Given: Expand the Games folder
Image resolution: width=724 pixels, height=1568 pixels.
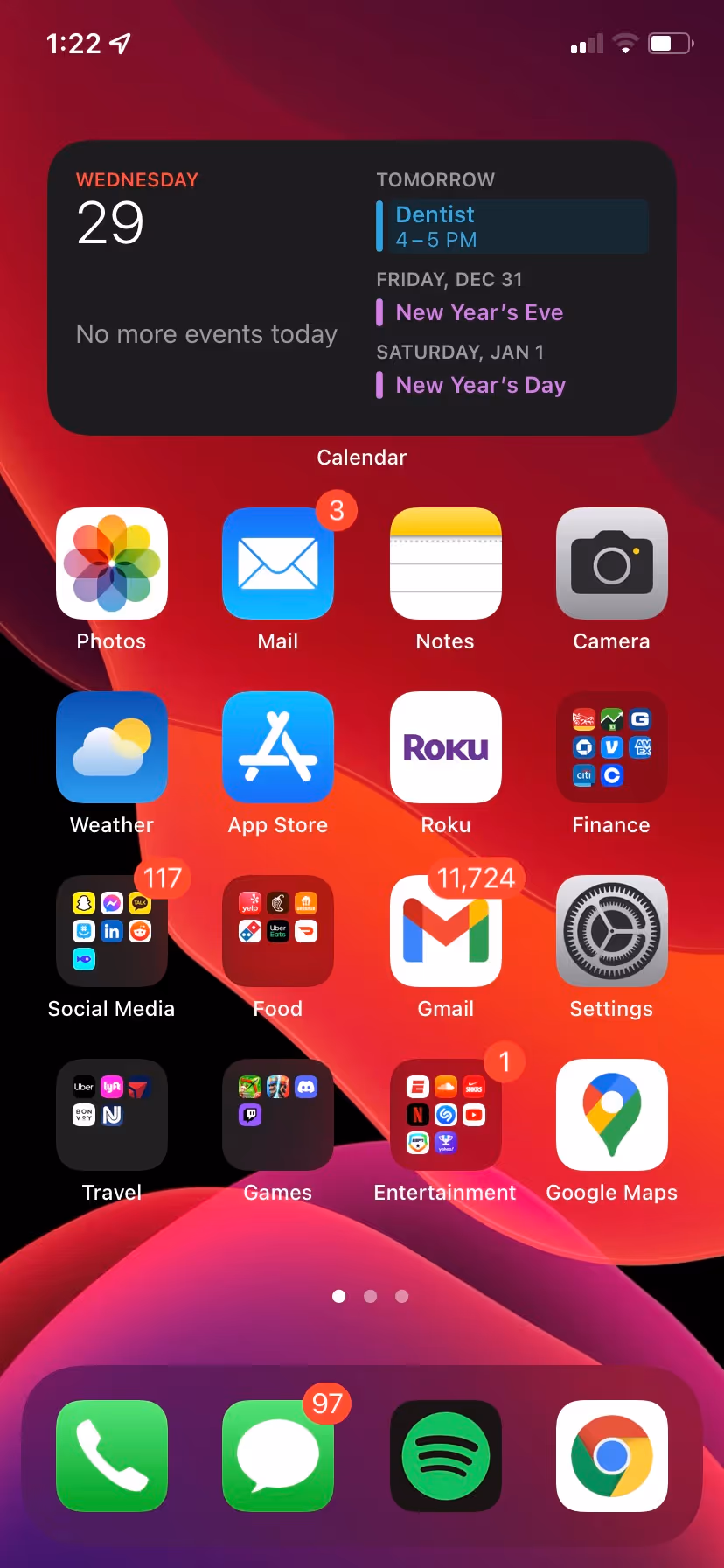Looking at the screenshot, I should coord(278,1115).
